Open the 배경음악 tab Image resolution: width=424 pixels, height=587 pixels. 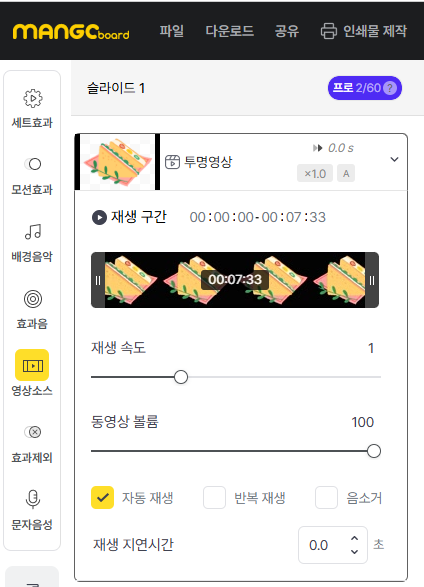coord(32,243)
